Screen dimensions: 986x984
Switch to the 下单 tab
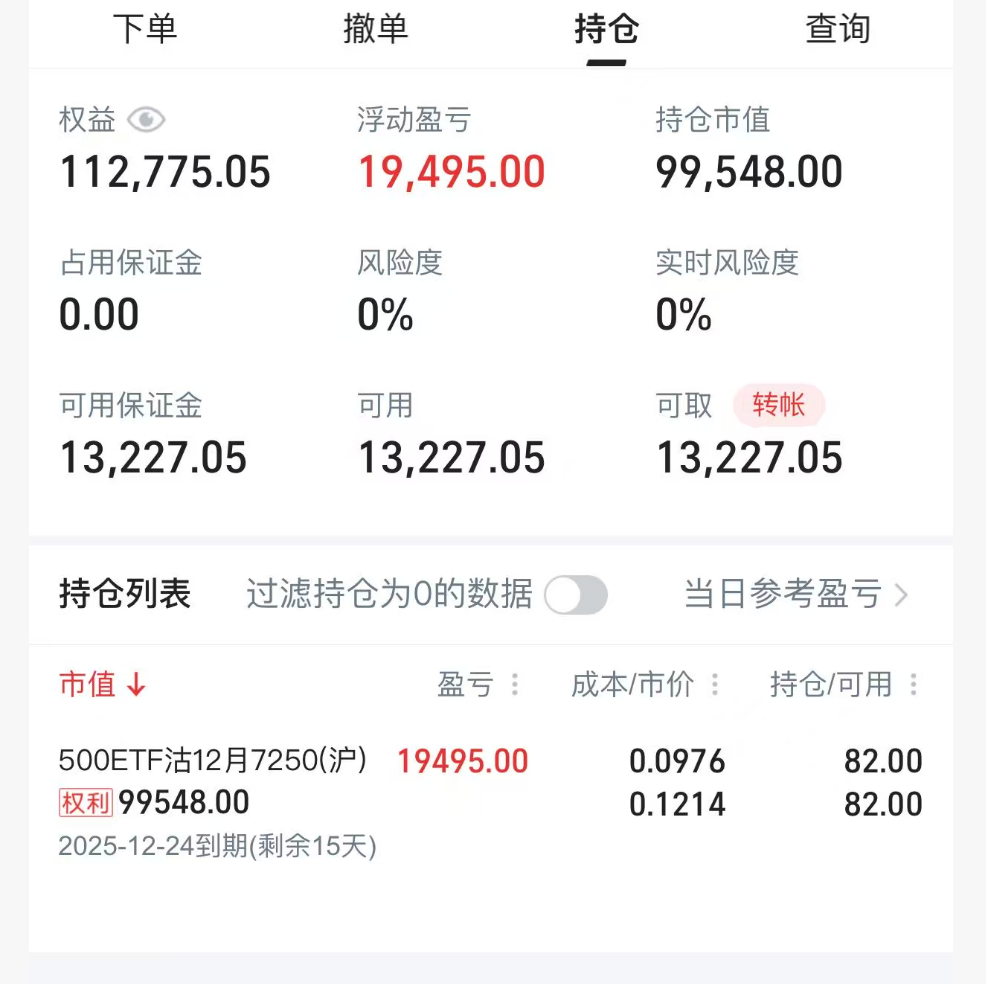[x=145, y=29]
